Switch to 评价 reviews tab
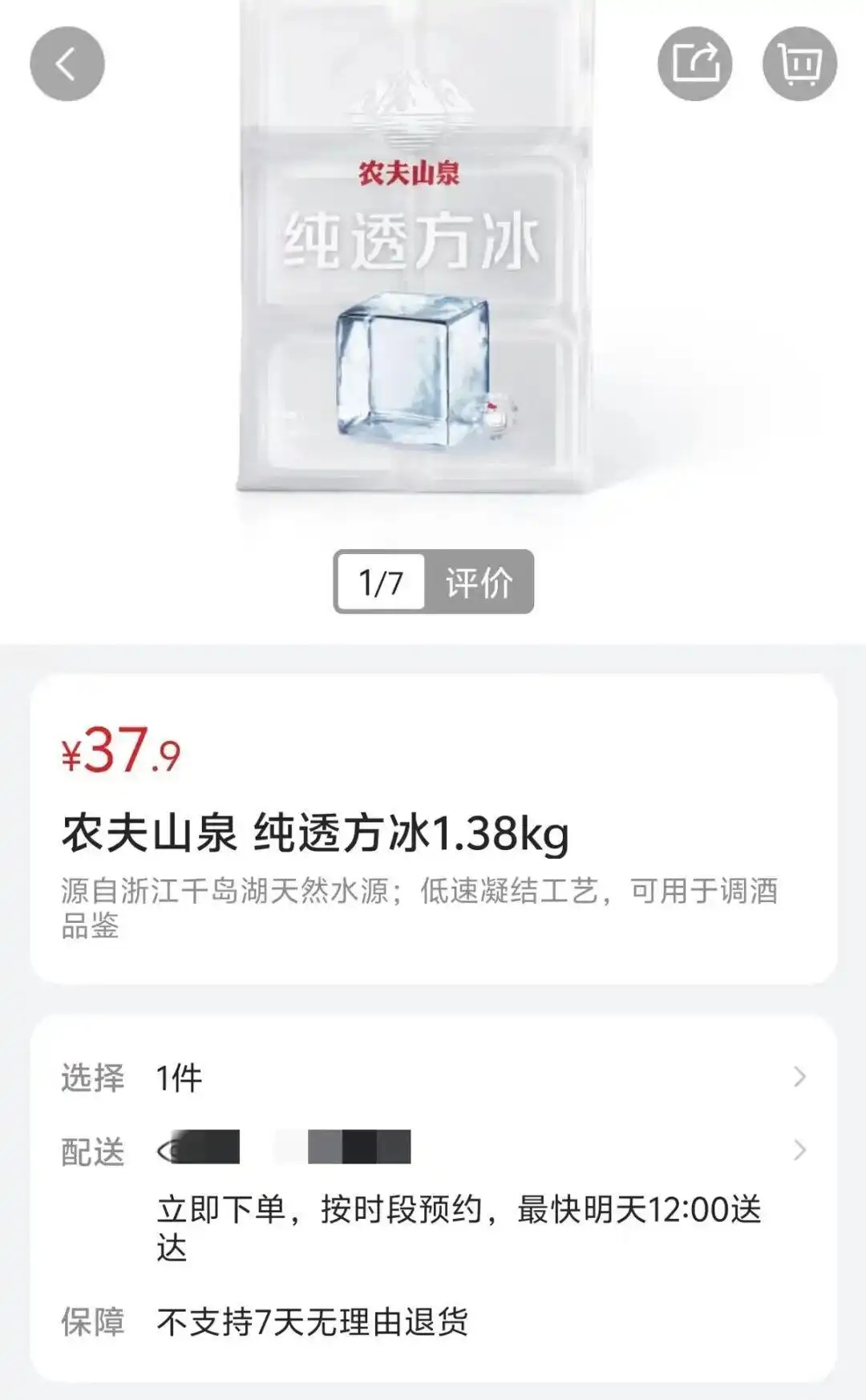The height and width of the screenshot is (1400, 866). pyautogui.click(x=479, y=582)
